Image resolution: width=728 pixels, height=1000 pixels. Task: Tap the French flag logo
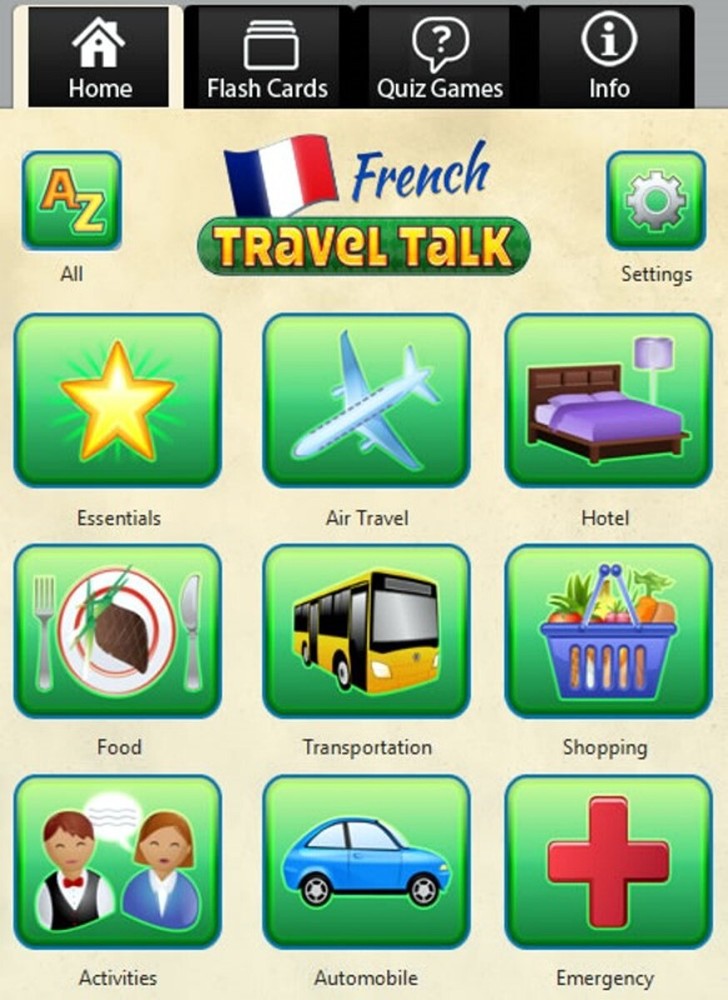click(x=277, y=178)
